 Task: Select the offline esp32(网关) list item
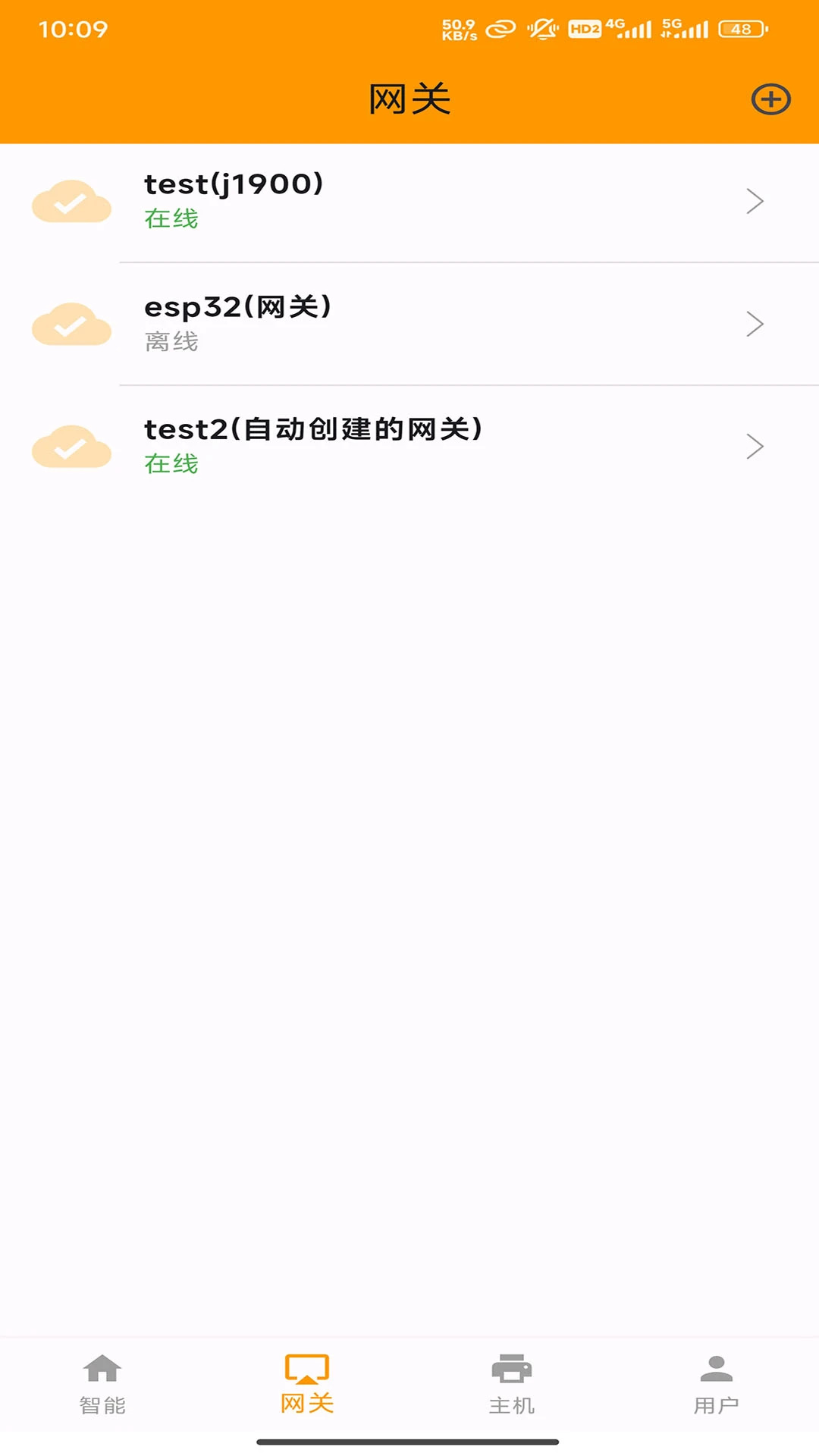click(x=409, y=325)
